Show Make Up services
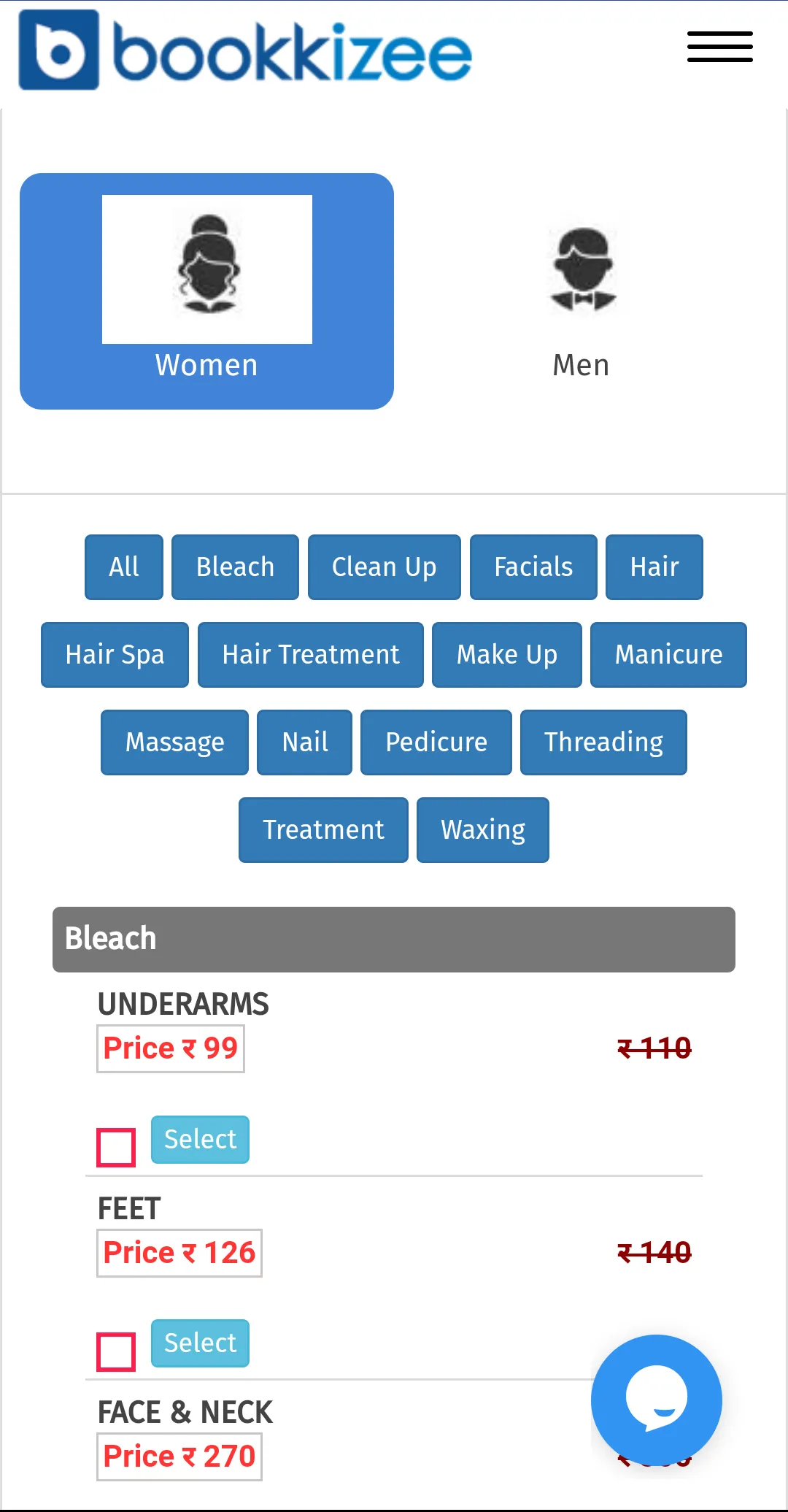This screenshot has height=1512, width=788. point(507,655)
